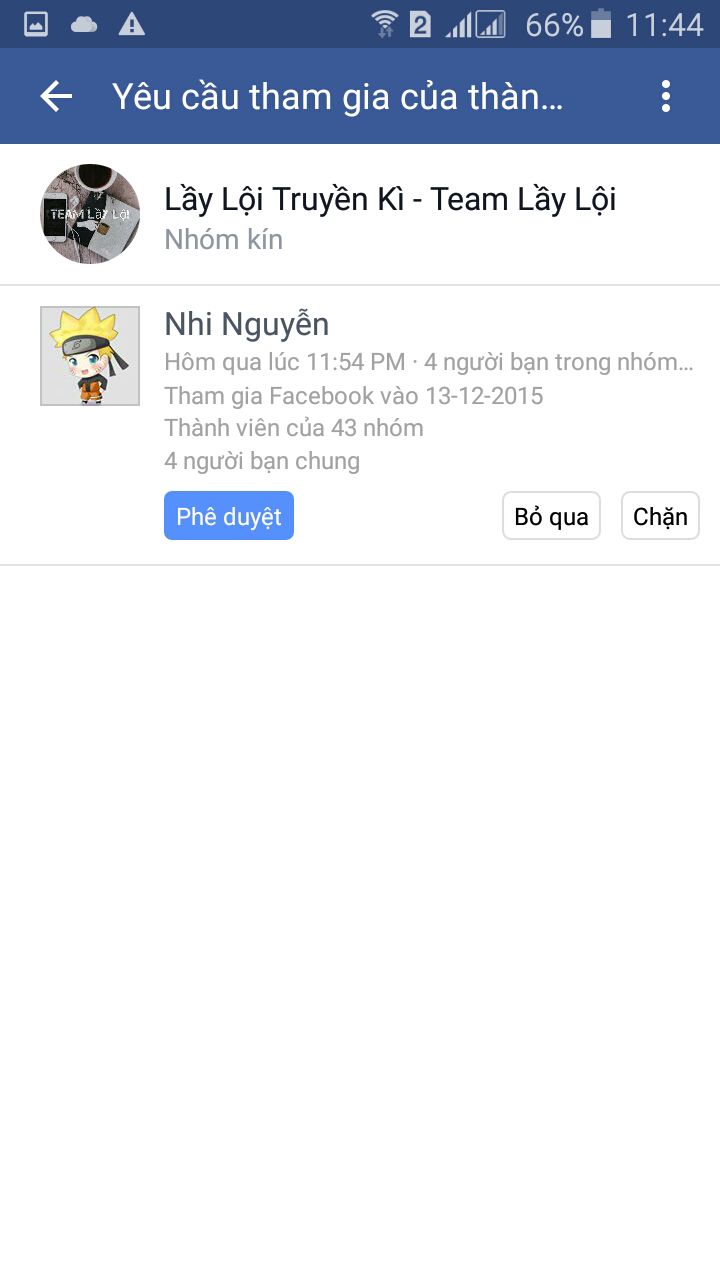Open the Lầy Lội Truyền Kì group

point(360,214)
